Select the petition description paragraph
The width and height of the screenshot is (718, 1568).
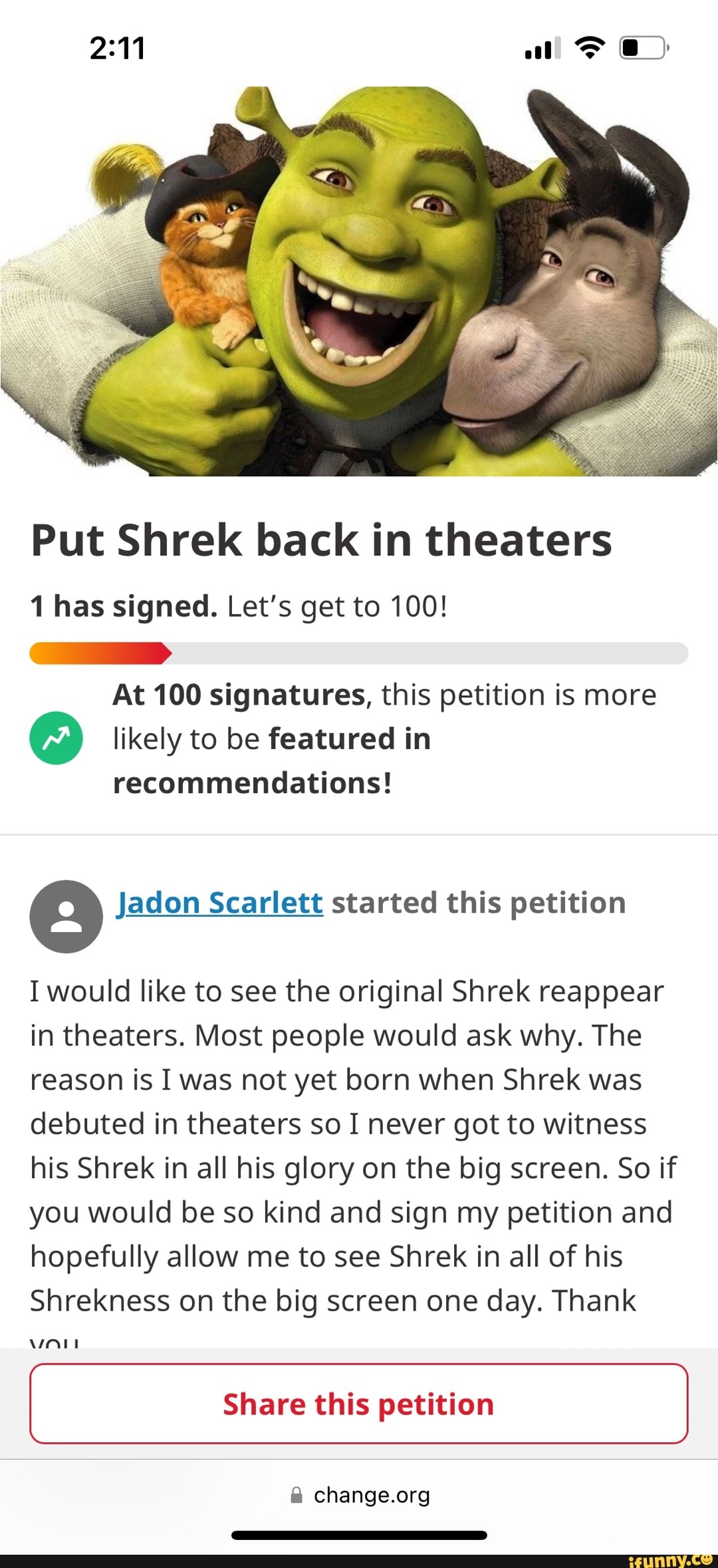[x=352, y=1144]
